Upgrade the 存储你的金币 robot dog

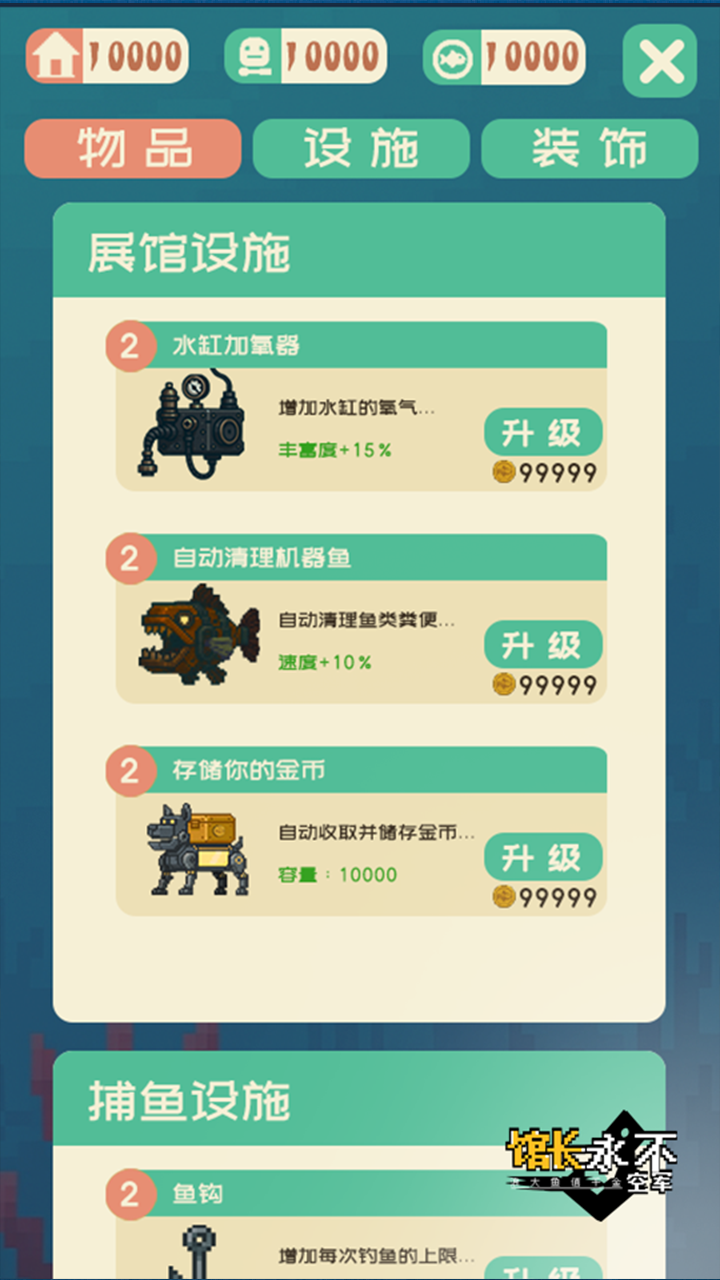click(543, 857)
